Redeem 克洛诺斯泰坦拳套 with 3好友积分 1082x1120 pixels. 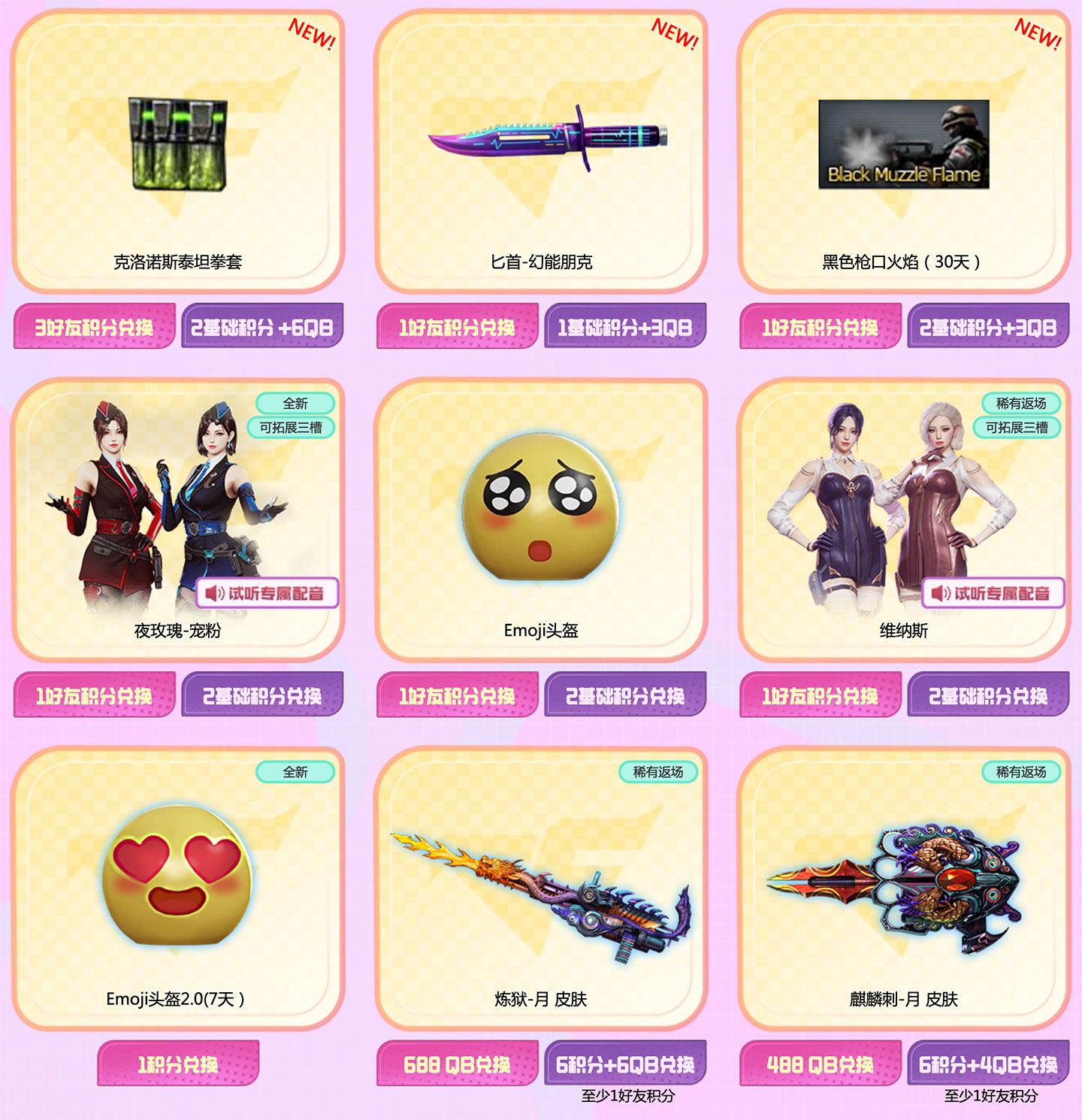[95, 326]
